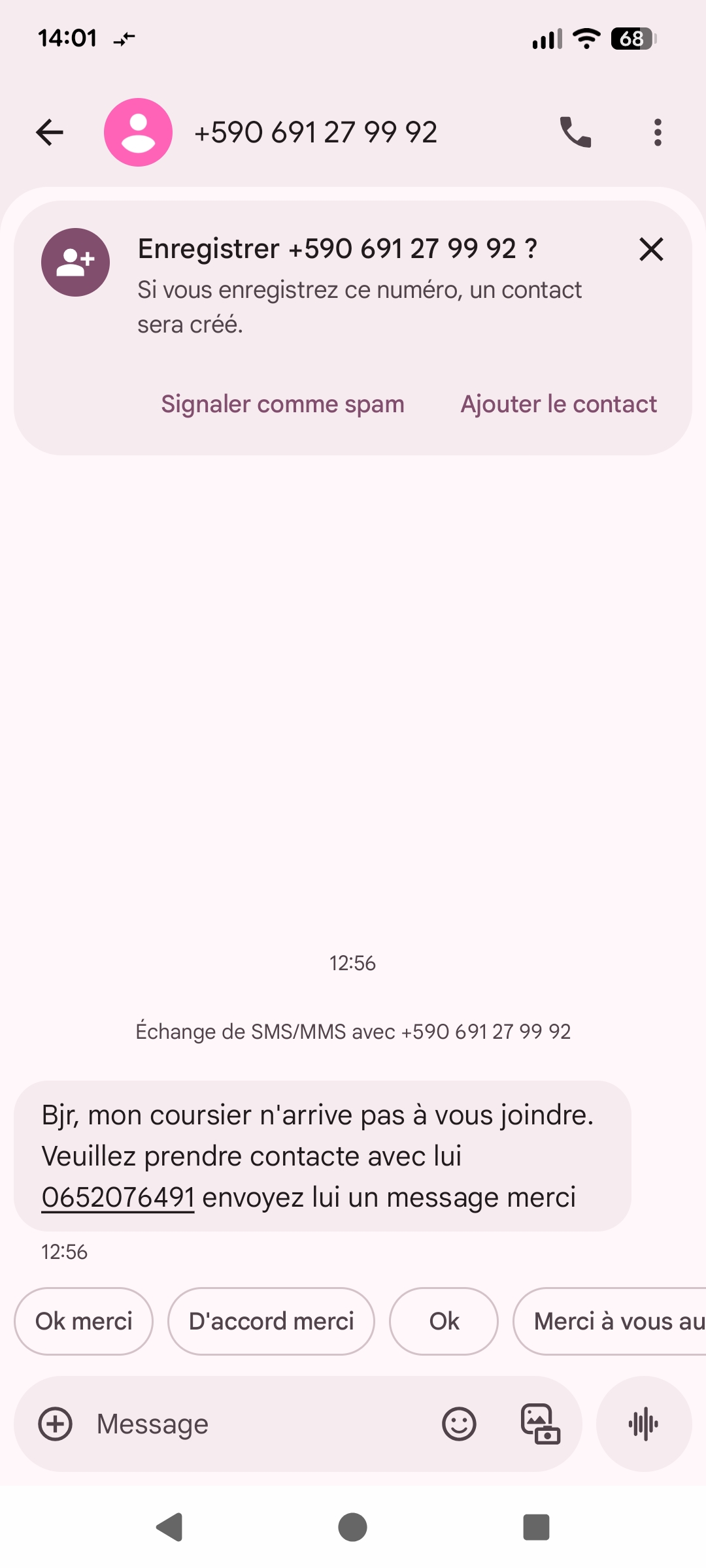The height and width of the screenshot is (1568, 706).
Task: Attach a photo from gallery or camera
Action: tap(540, 1424)
